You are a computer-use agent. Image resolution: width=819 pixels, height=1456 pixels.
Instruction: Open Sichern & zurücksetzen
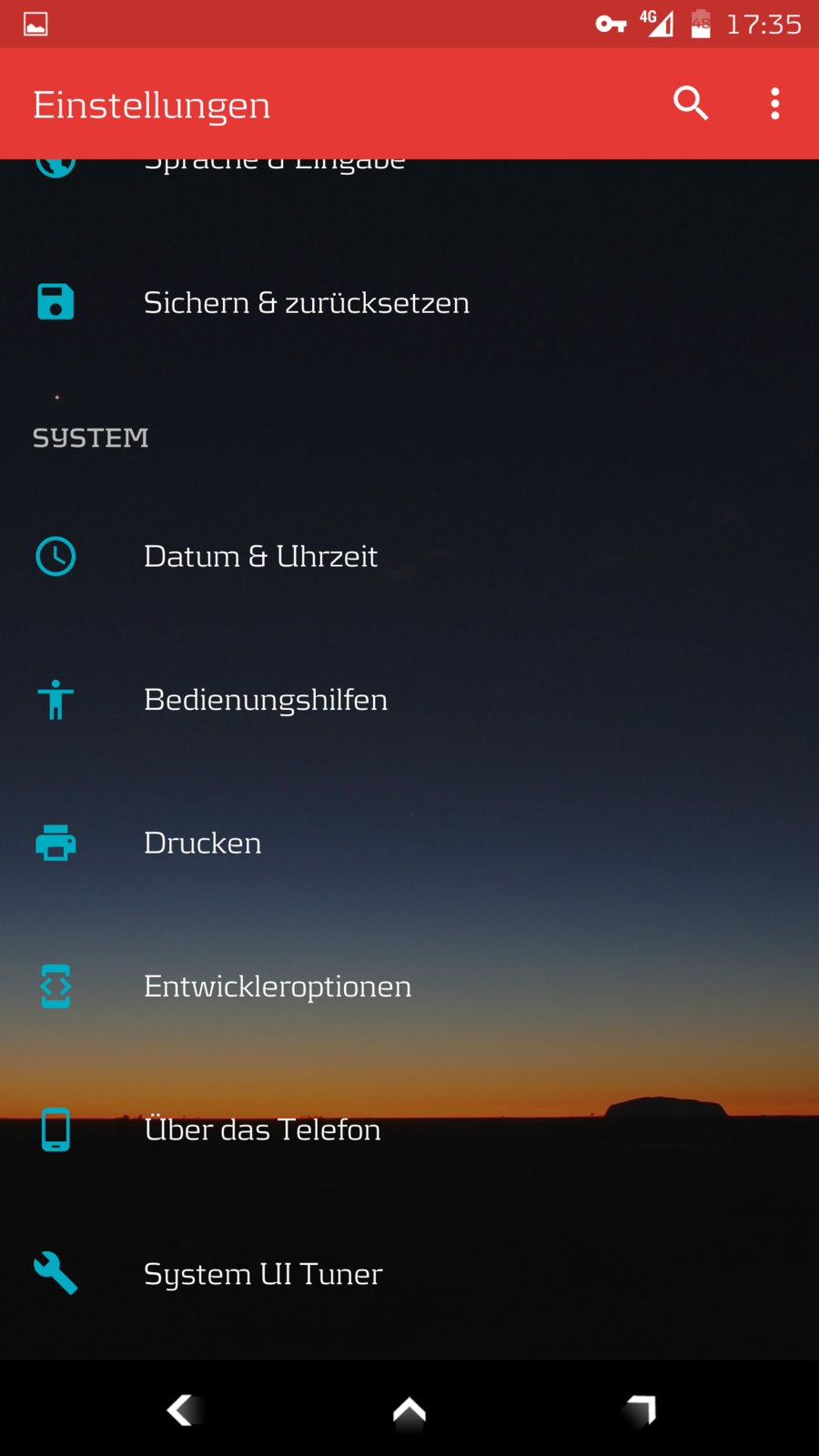306,302
